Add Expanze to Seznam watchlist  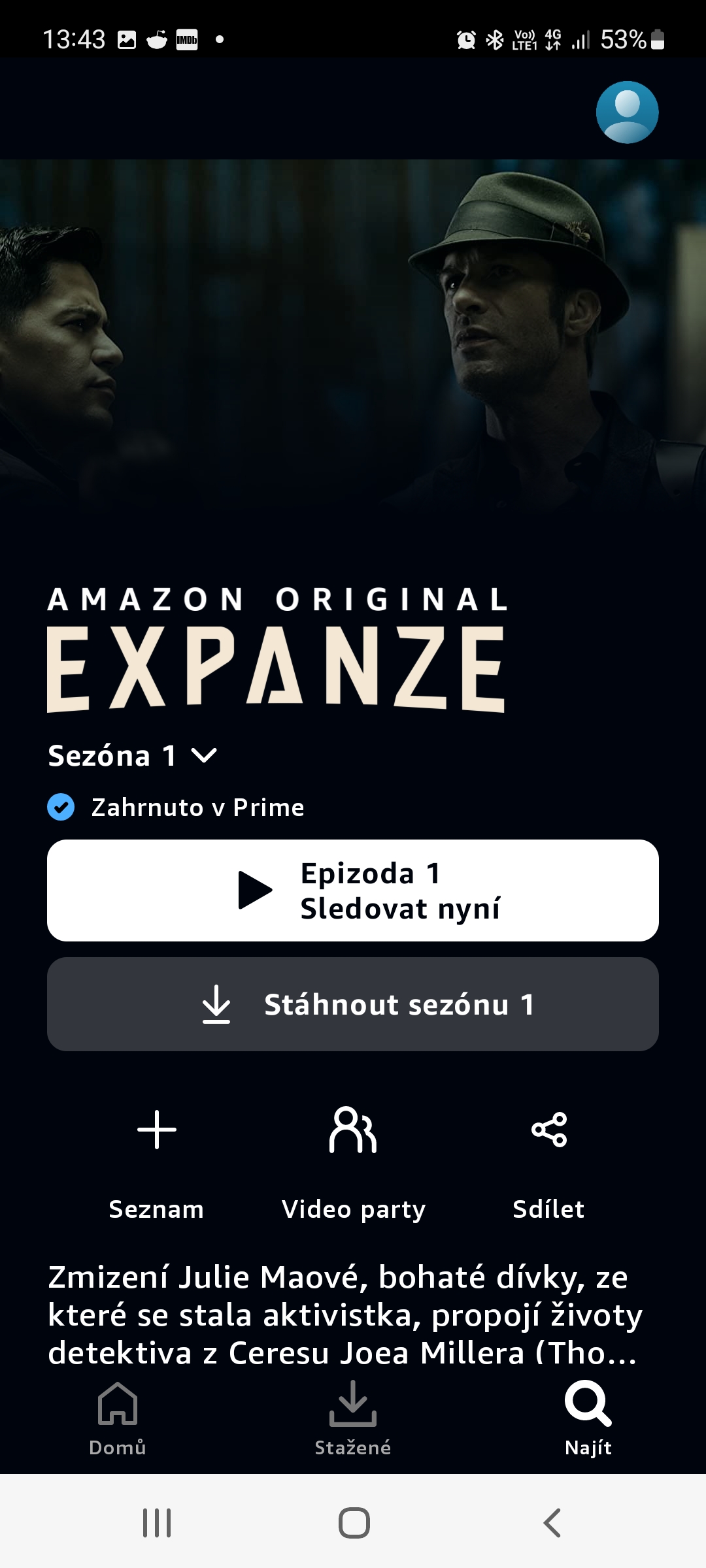[x=157, y=1160]
